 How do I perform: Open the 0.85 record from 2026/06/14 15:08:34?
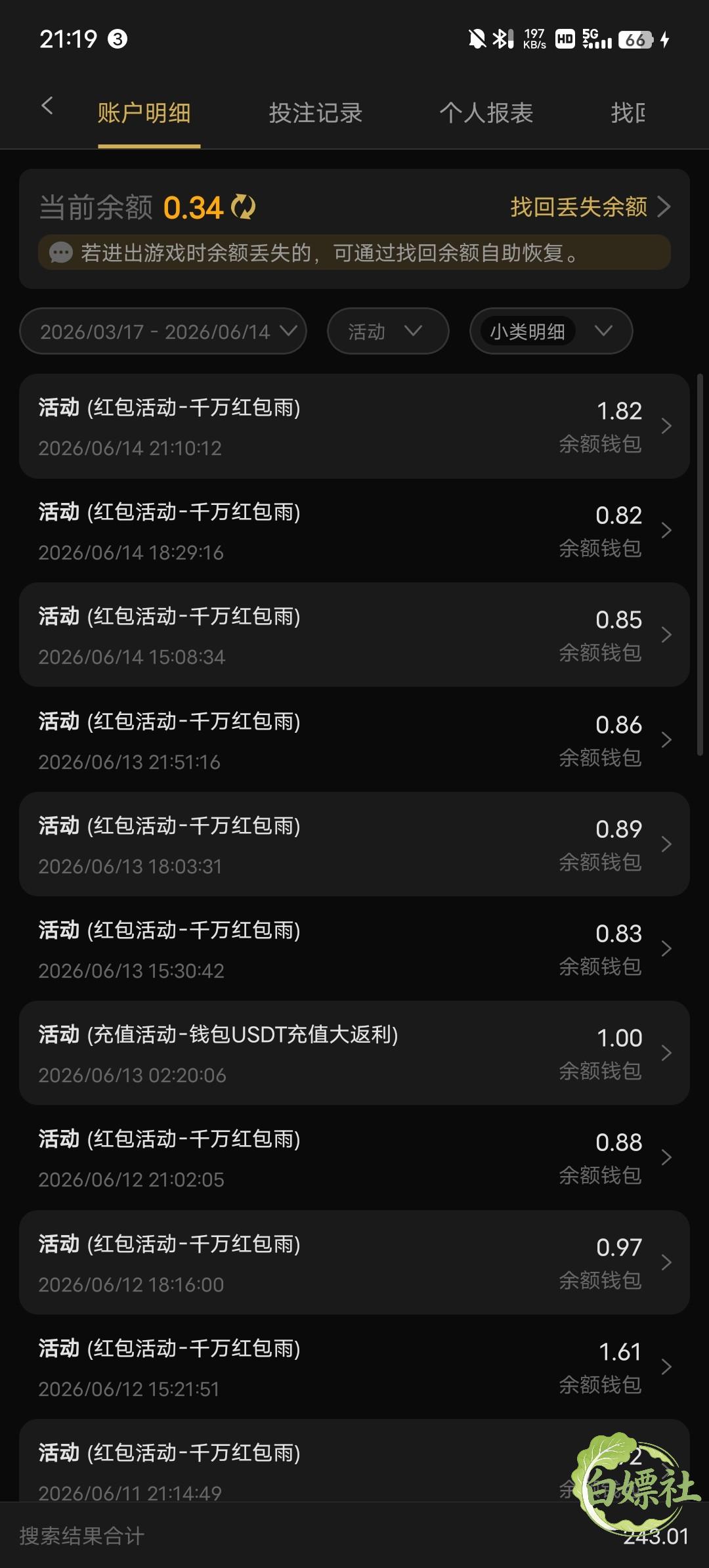[x=354, y=635]
